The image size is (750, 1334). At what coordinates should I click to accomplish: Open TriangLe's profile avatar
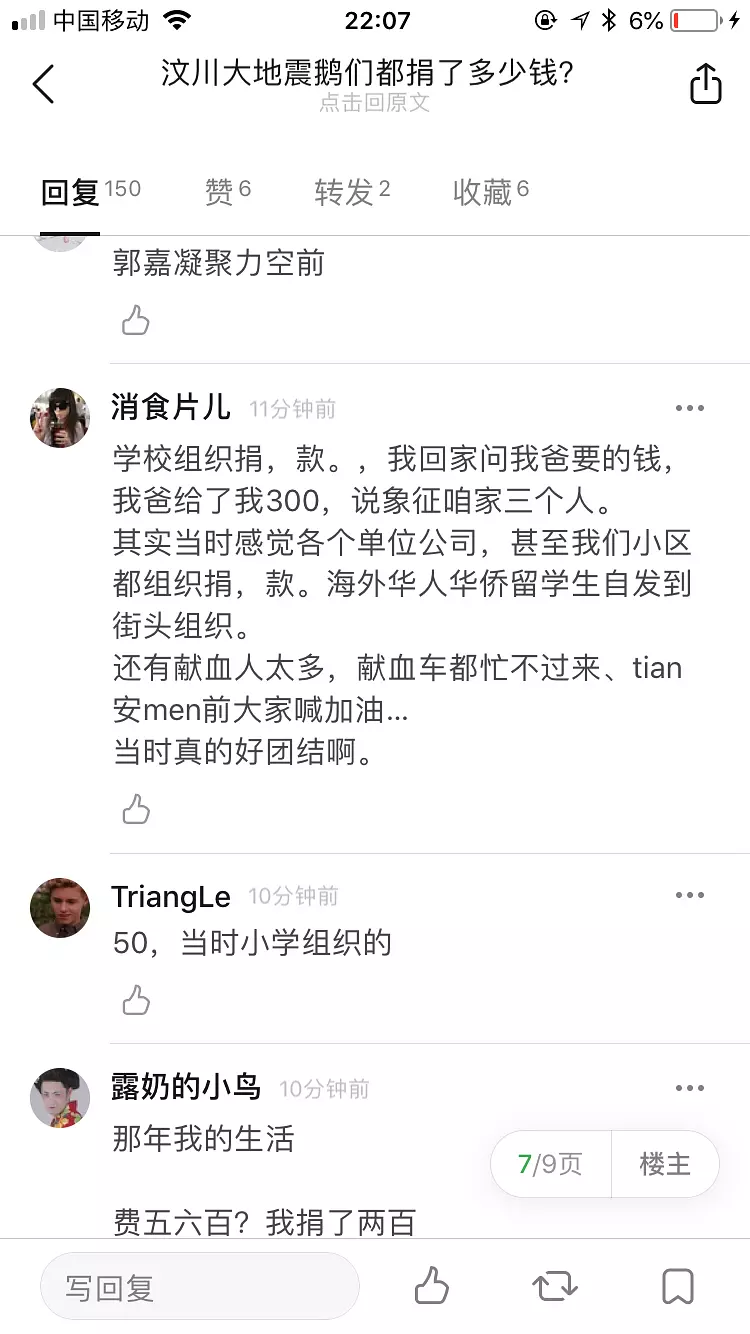click(60, 908)
